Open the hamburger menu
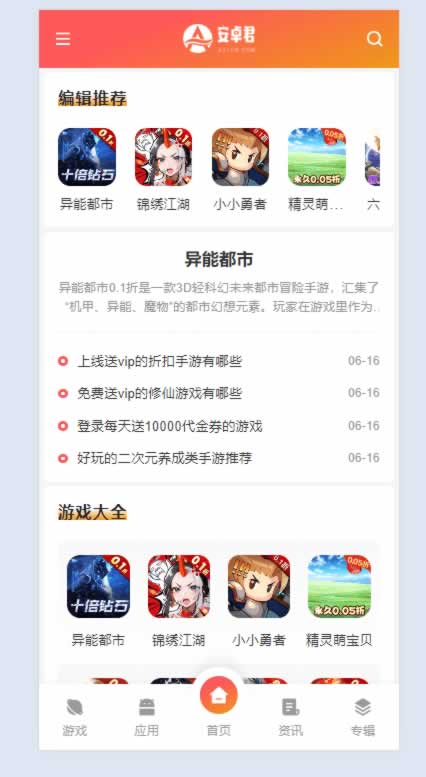This screenshot has width=426, height=777. [x=63, y=39]
